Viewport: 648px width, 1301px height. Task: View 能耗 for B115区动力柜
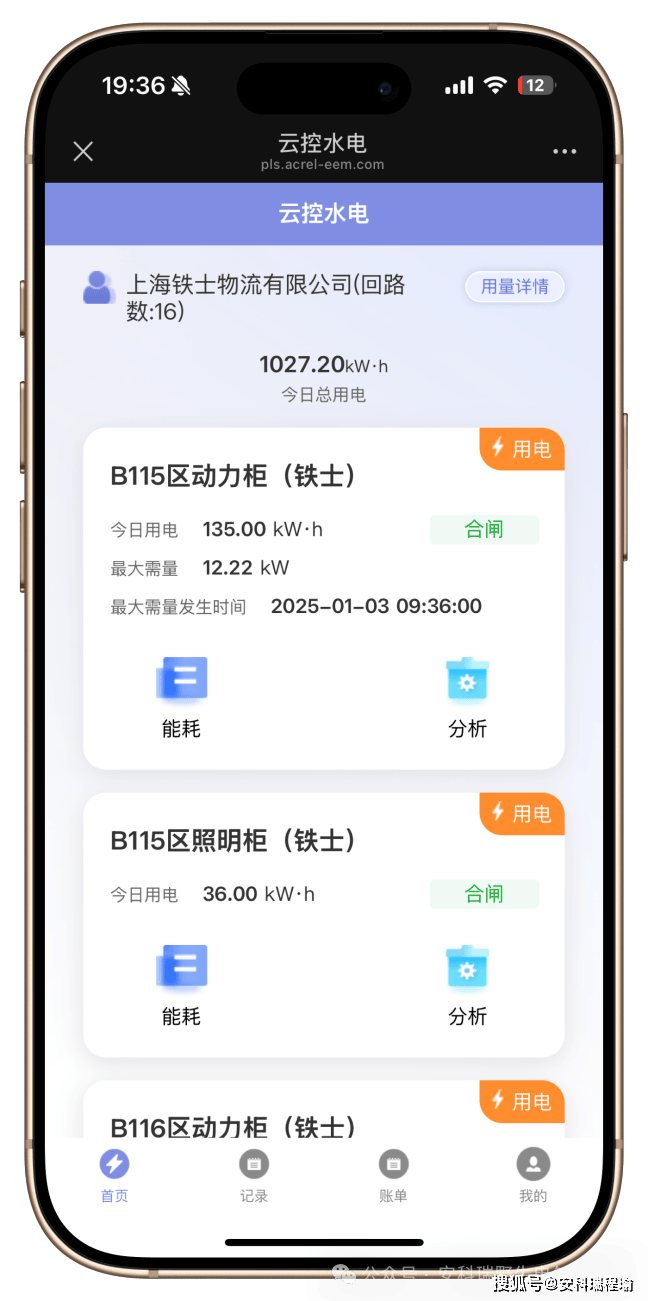coord(181,696)
